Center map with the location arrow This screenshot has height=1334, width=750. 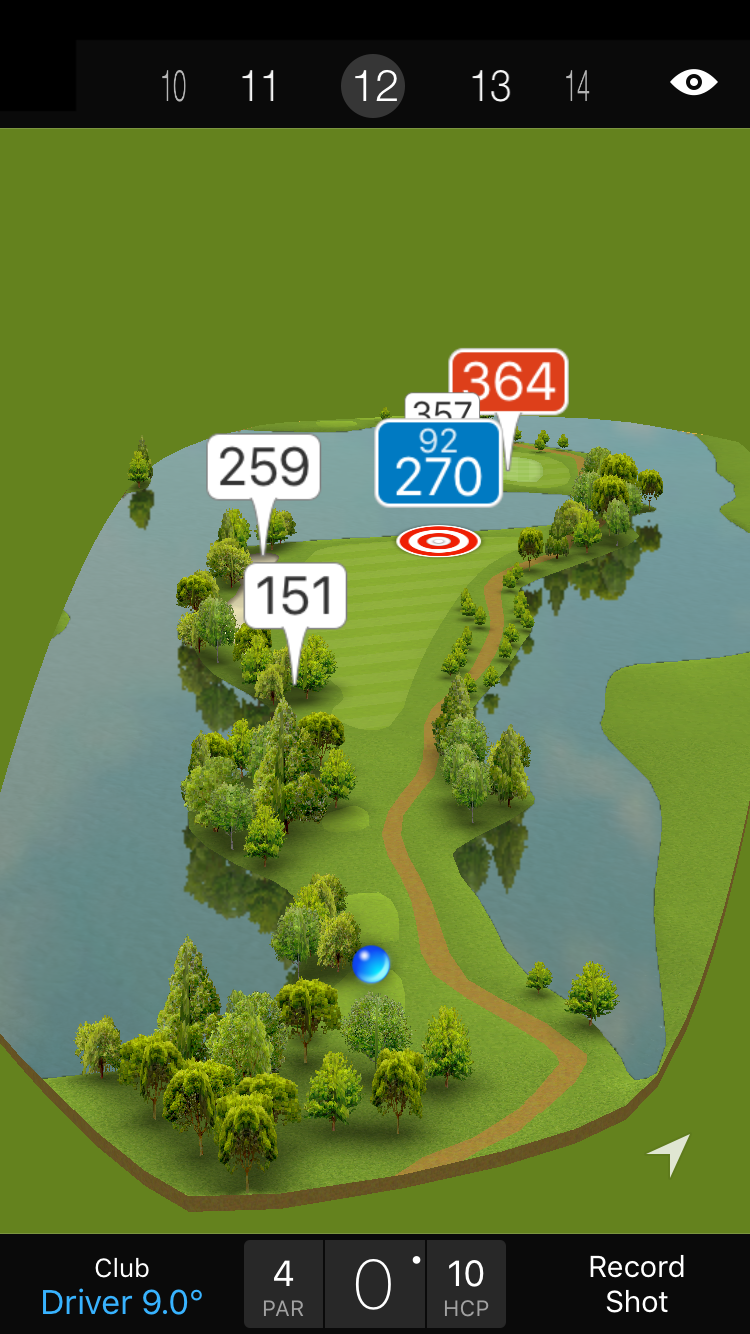[x=669, y=1154]
